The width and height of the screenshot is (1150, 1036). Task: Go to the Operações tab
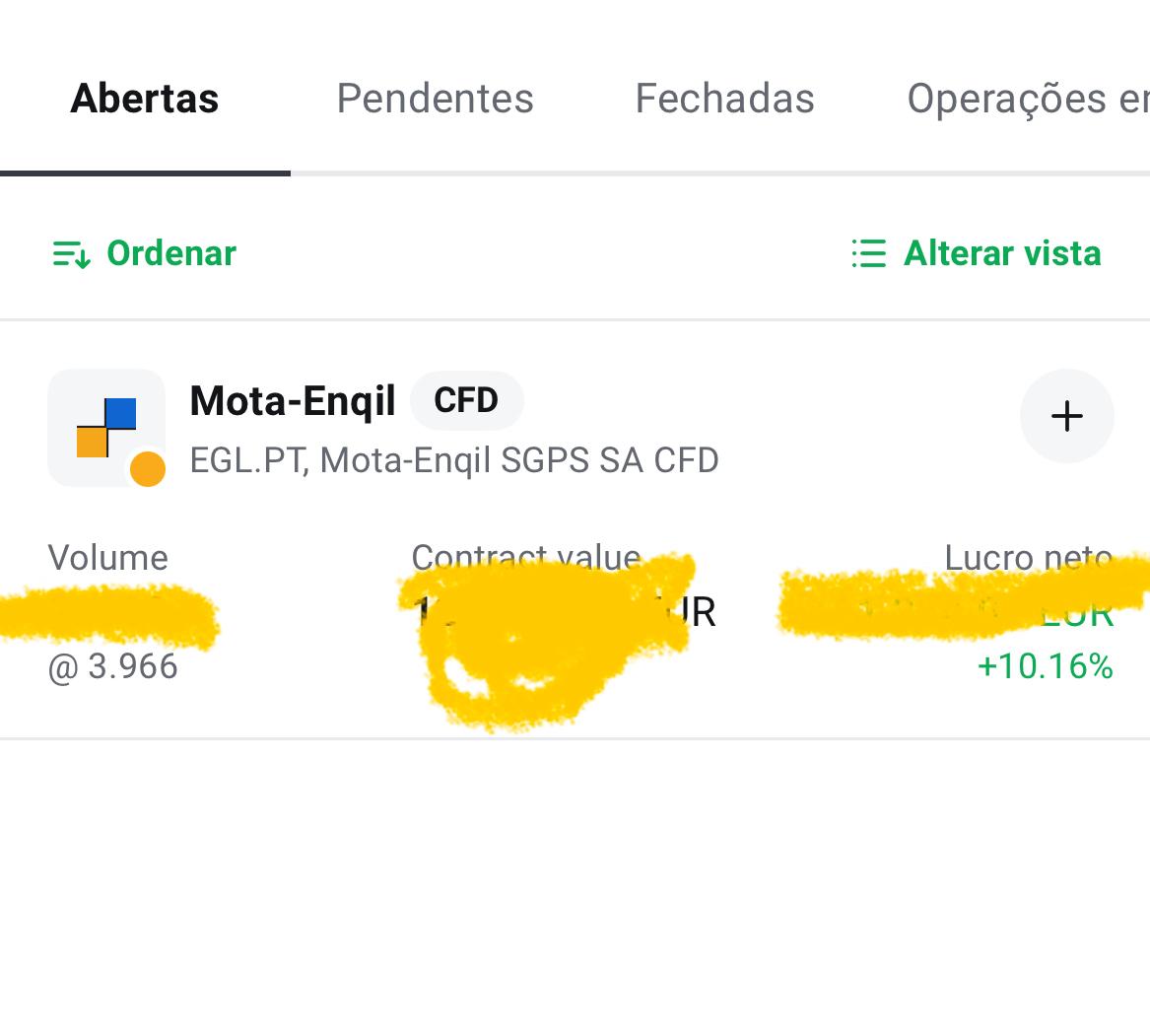coord(1025,99)
